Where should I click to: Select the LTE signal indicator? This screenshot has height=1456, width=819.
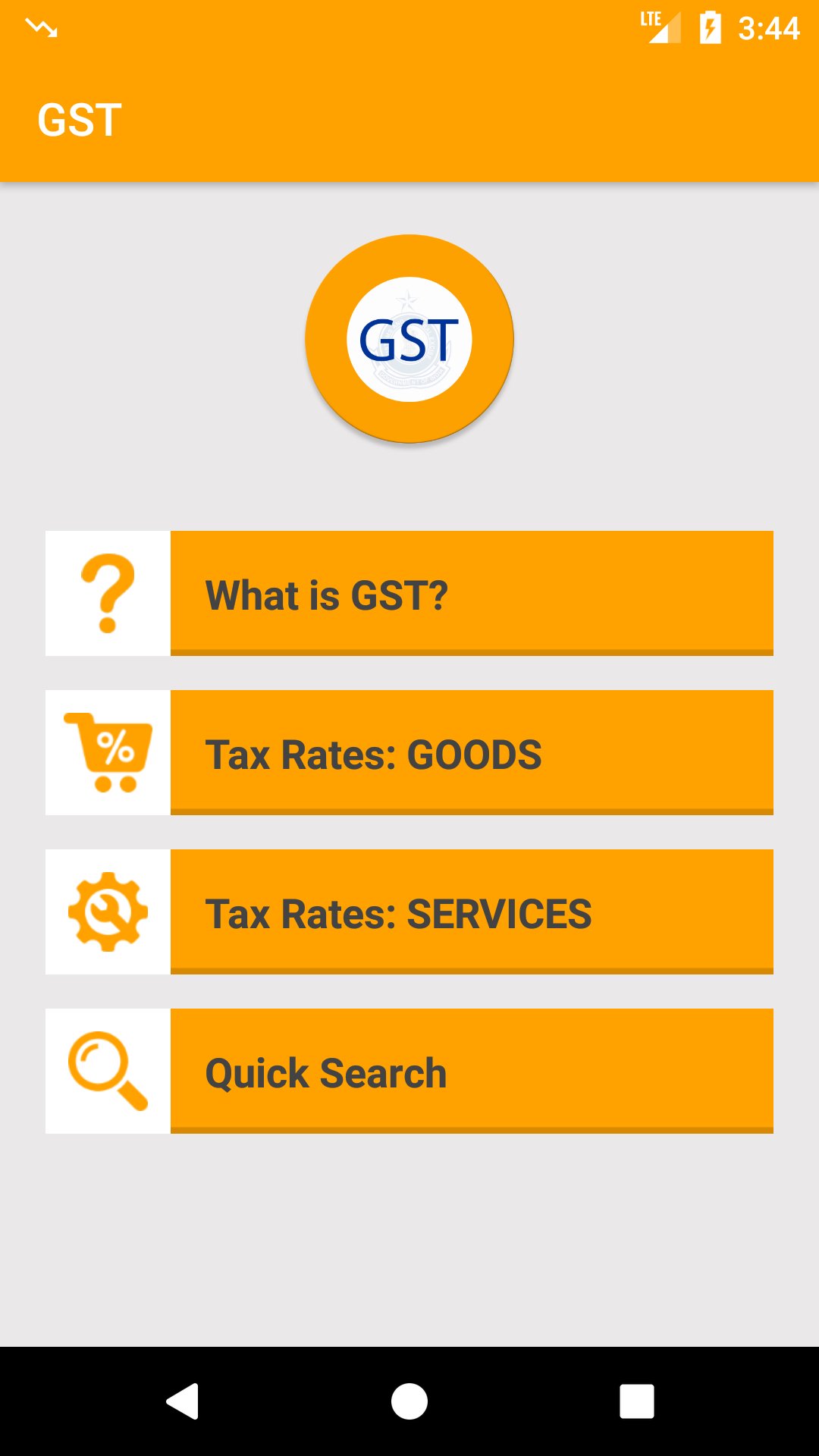click(x=657, y=29)
